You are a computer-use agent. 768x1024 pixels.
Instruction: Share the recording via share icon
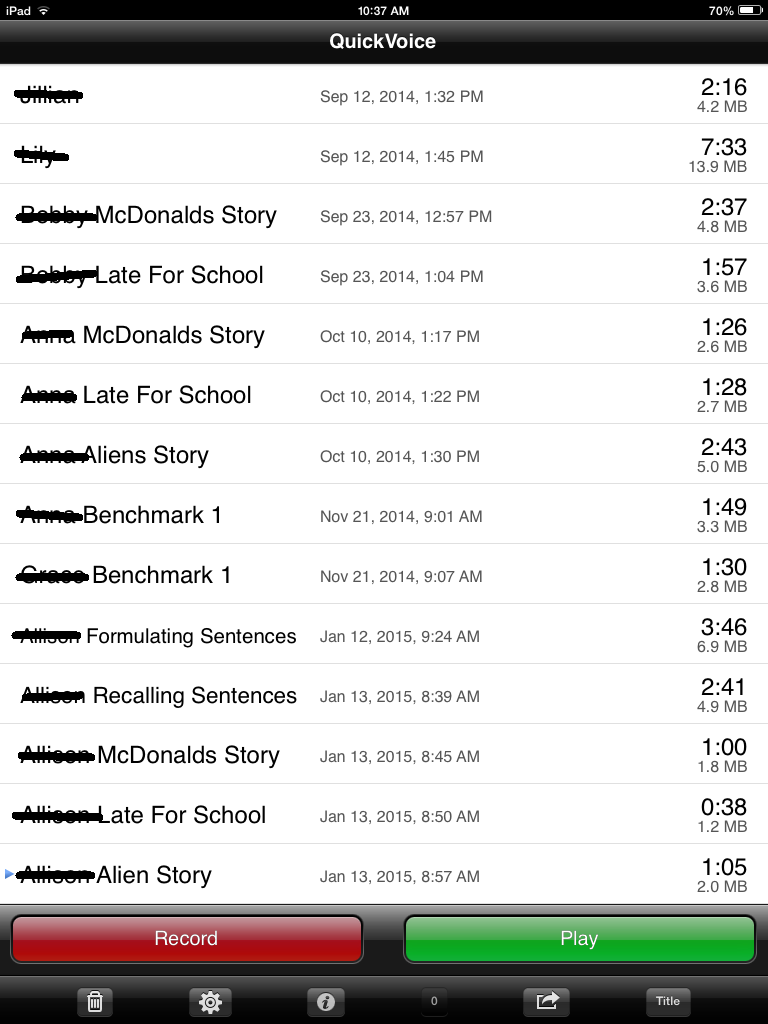tap(546, 1001)
